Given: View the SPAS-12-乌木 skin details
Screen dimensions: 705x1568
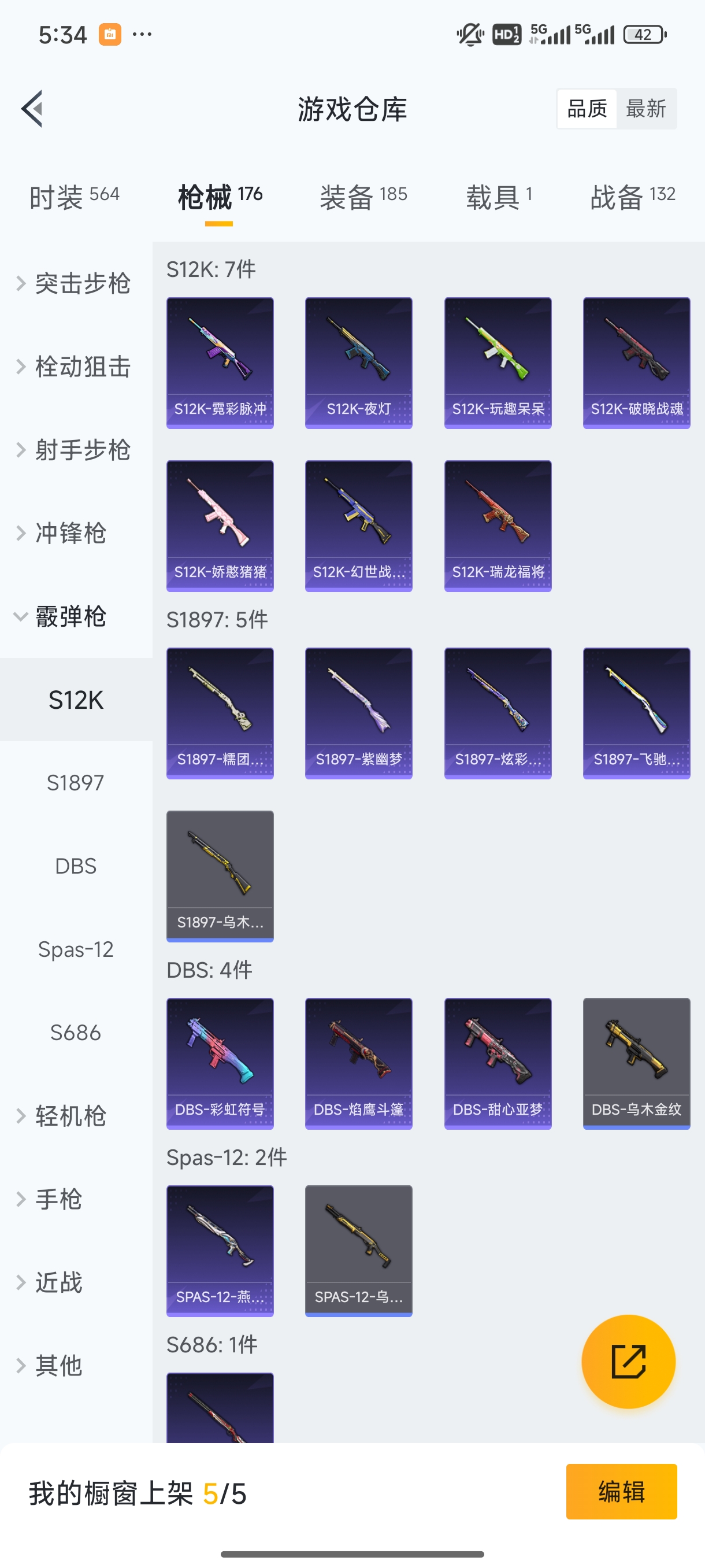Looking at the screenshot, I should point(358,1251).
